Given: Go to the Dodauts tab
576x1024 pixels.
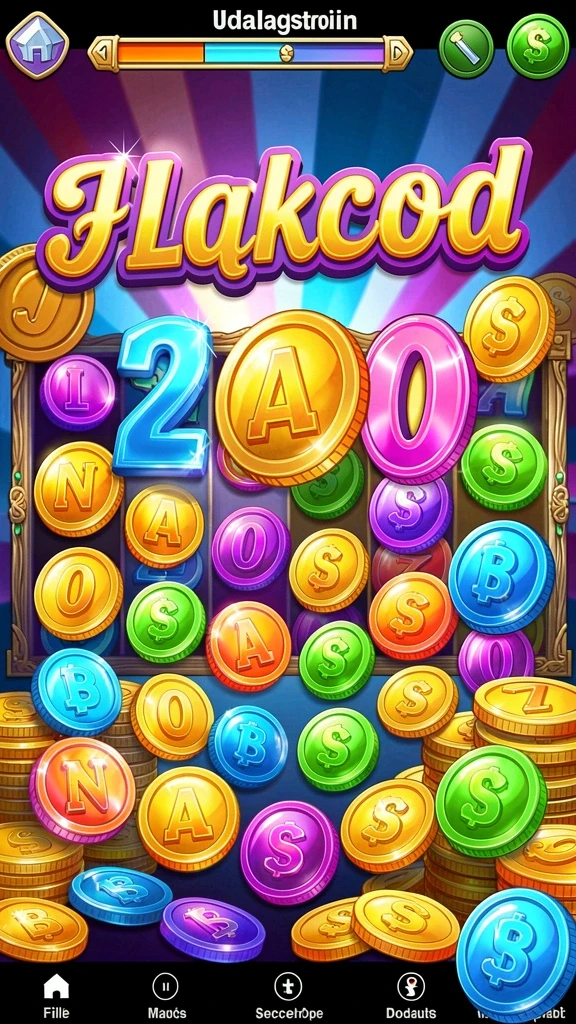Looking at the screenshot, I should [x=411, y=995].
